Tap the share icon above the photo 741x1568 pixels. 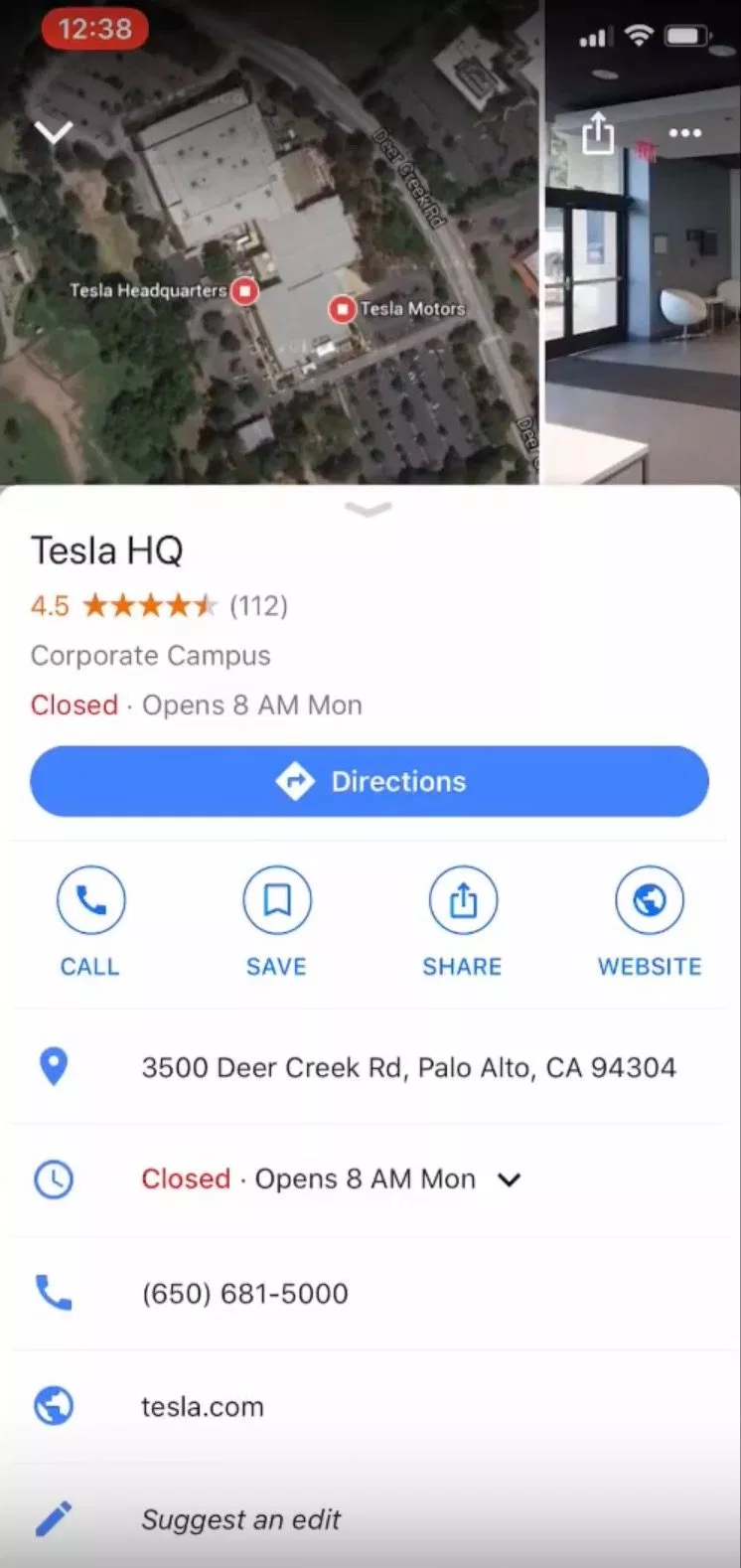(x=598, y=133)
